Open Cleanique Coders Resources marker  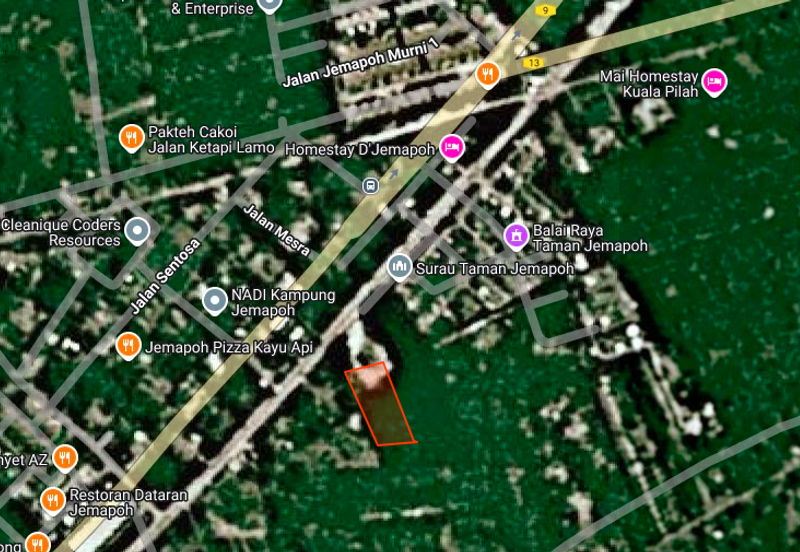click(x=138, y=232)
